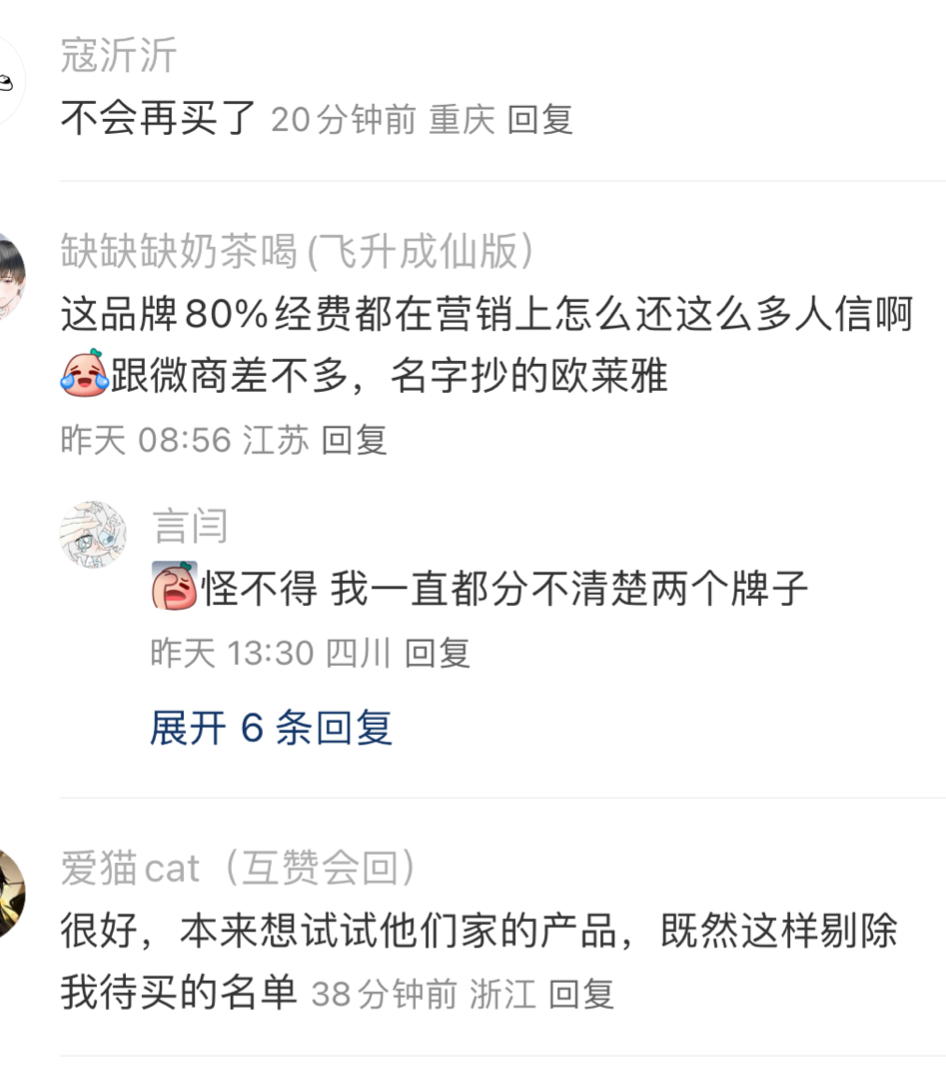Reply to 缺缺缺奶茶喝's comment from 江苏
Screen dimensions: 946x1081
pos(354,440)
